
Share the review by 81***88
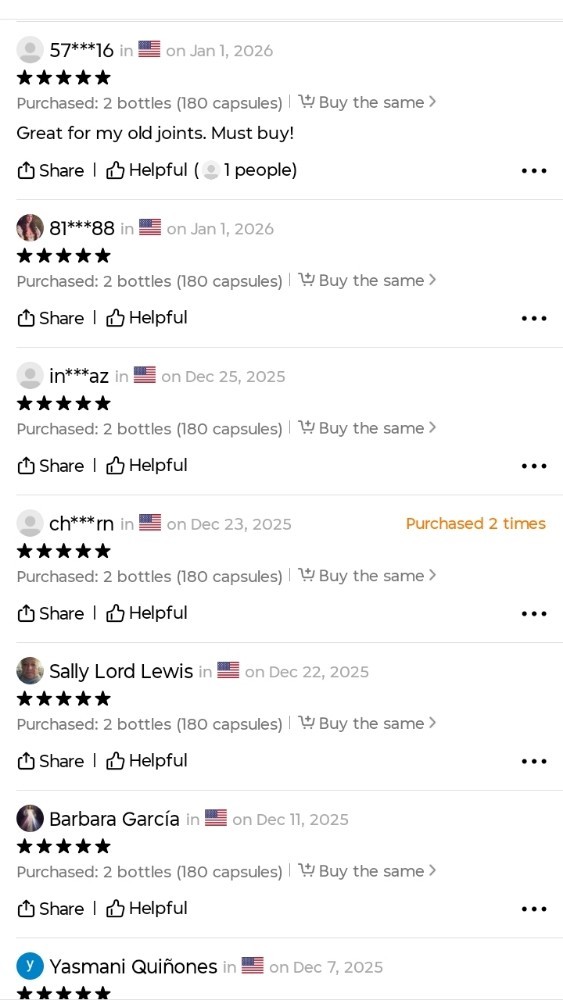[x=50, y=318]
